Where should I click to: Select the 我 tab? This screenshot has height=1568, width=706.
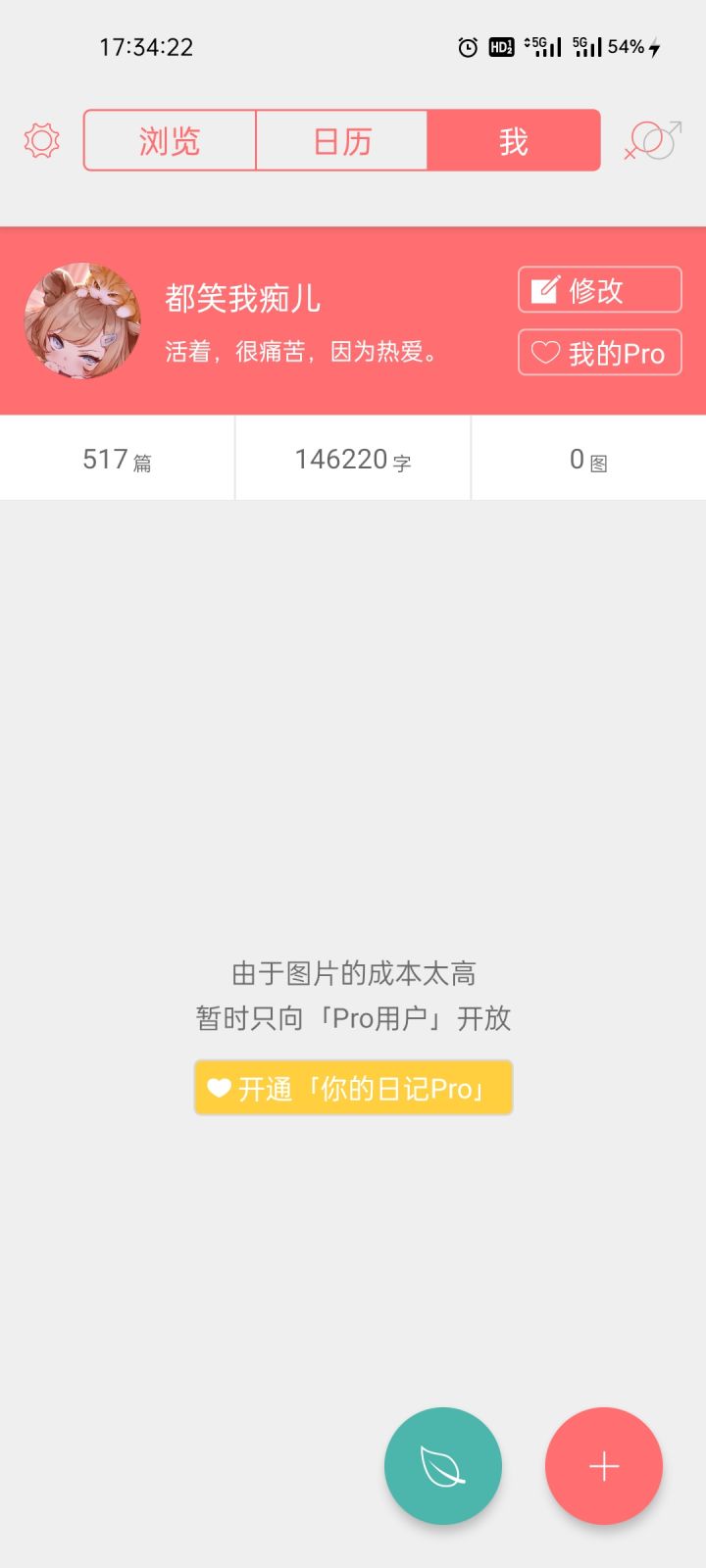coord(514,140)
